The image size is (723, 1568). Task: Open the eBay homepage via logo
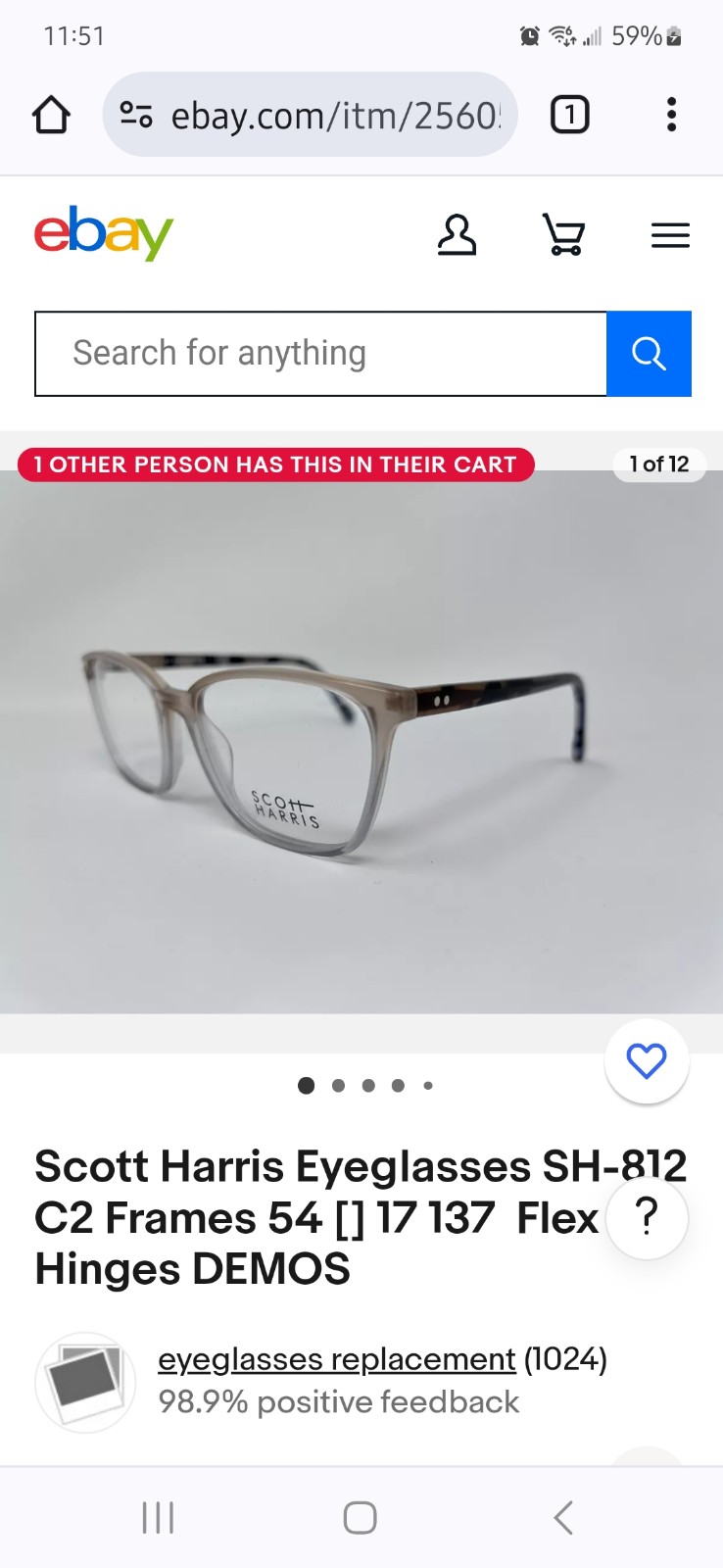[104, 233]
